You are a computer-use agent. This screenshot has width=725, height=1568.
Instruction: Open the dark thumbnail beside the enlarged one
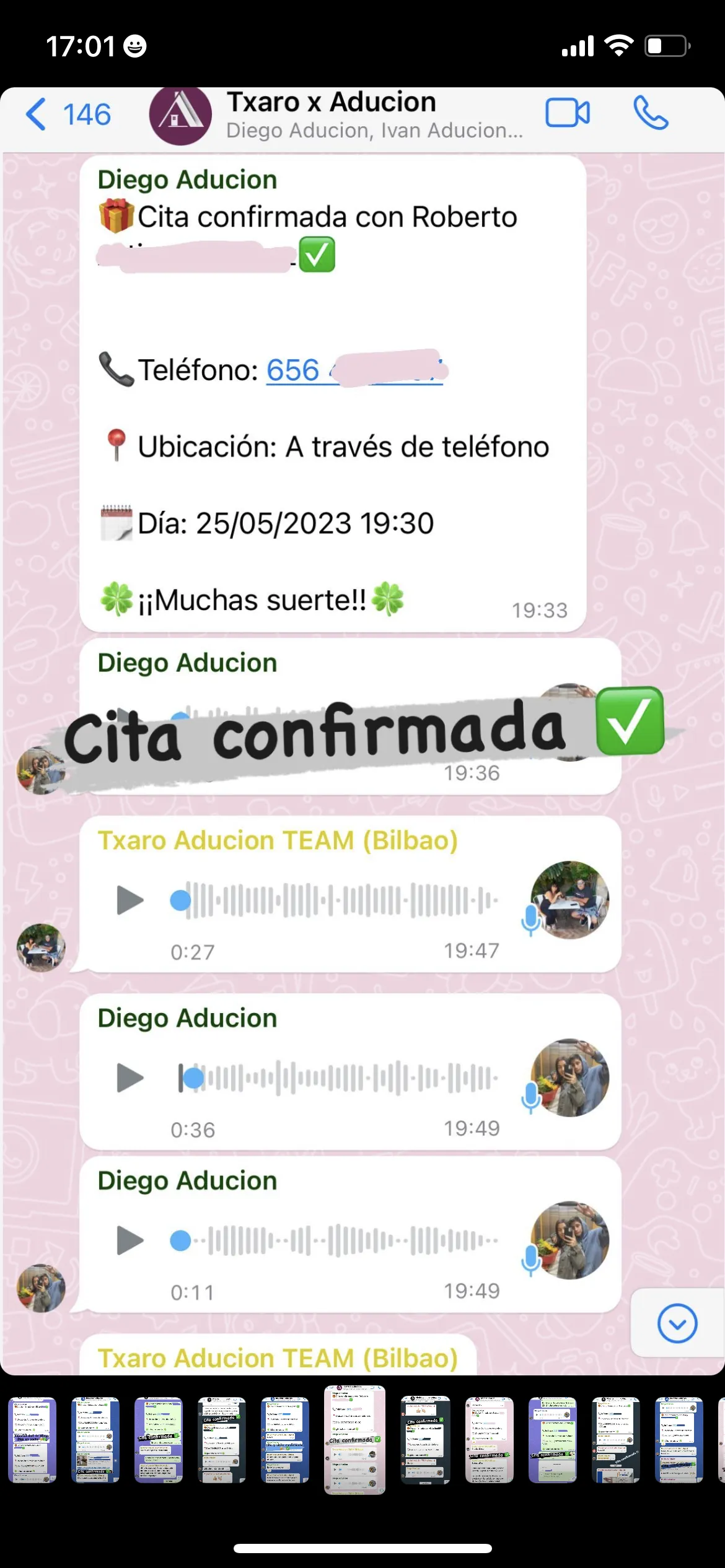coord(425,1439)
